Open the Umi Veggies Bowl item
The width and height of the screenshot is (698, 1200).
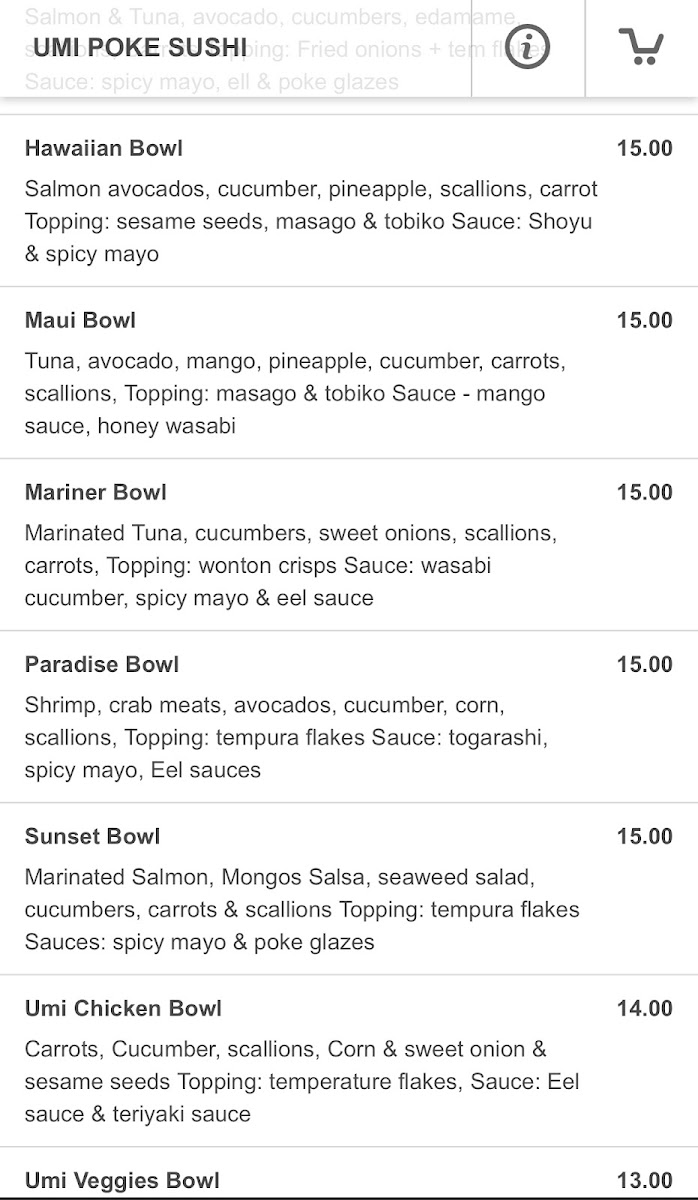click(x=349, y=1175)
